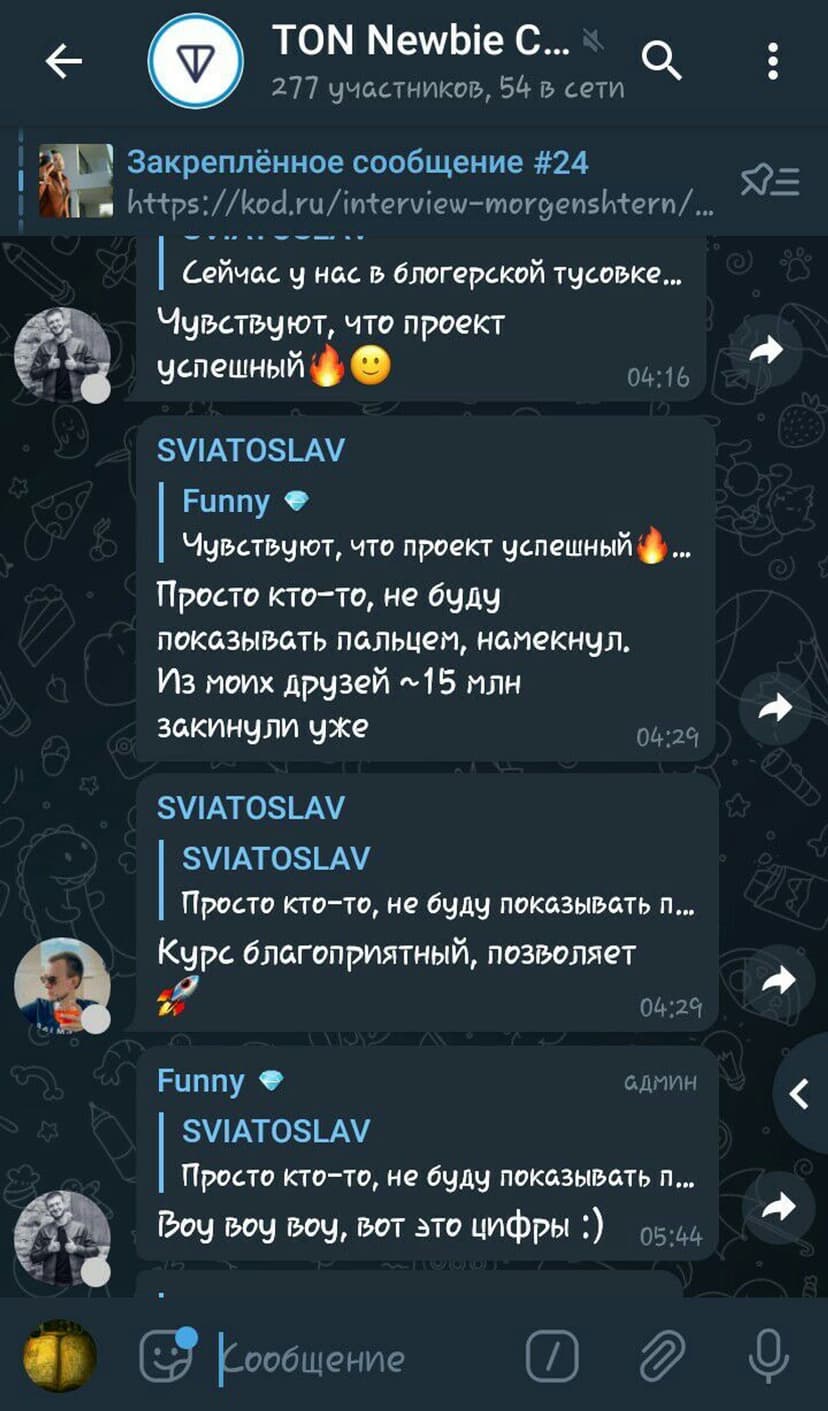Show the pinned messages list
The width and height of the screenshot is (828, 1411).
[770, 181]
